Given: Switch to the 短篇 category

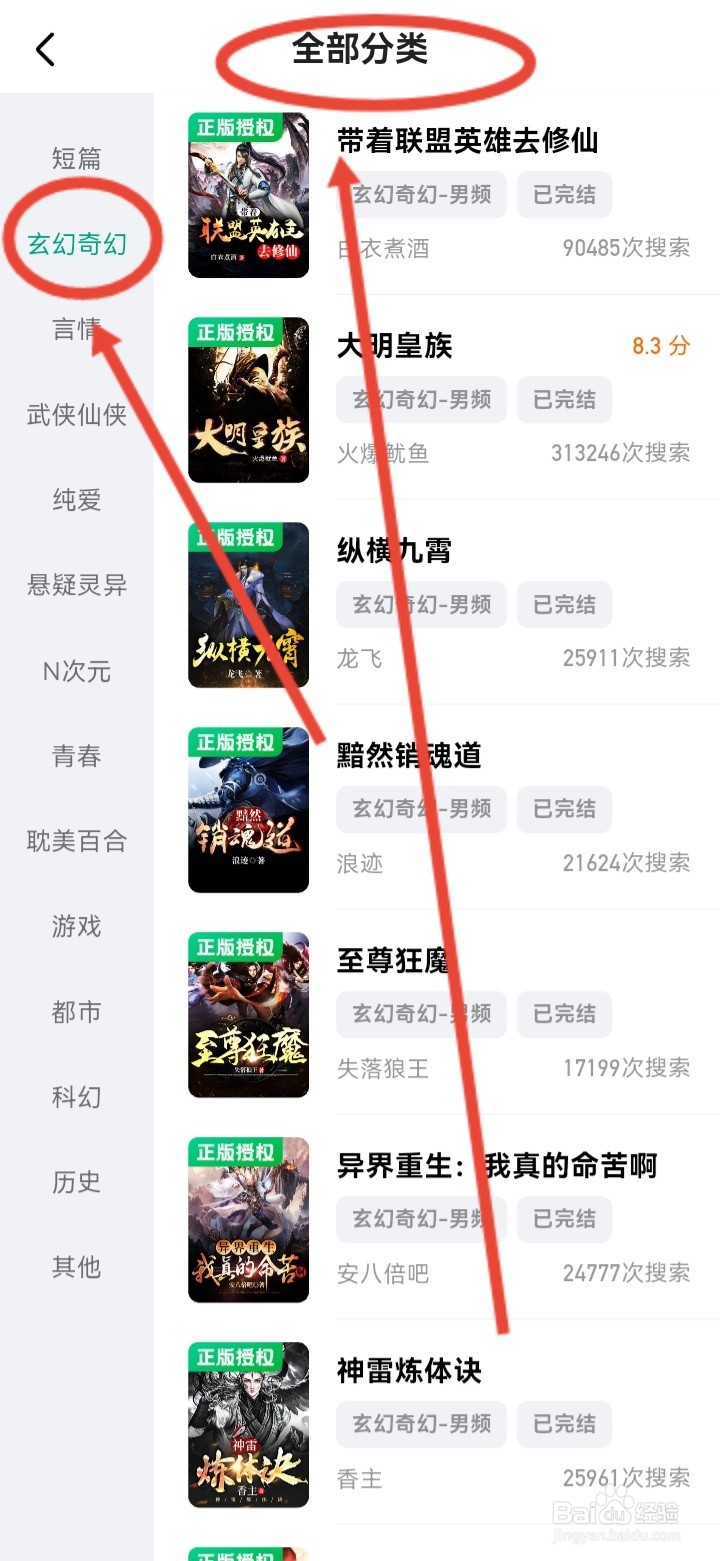Looking at the screenshot, I should point(77,158).
